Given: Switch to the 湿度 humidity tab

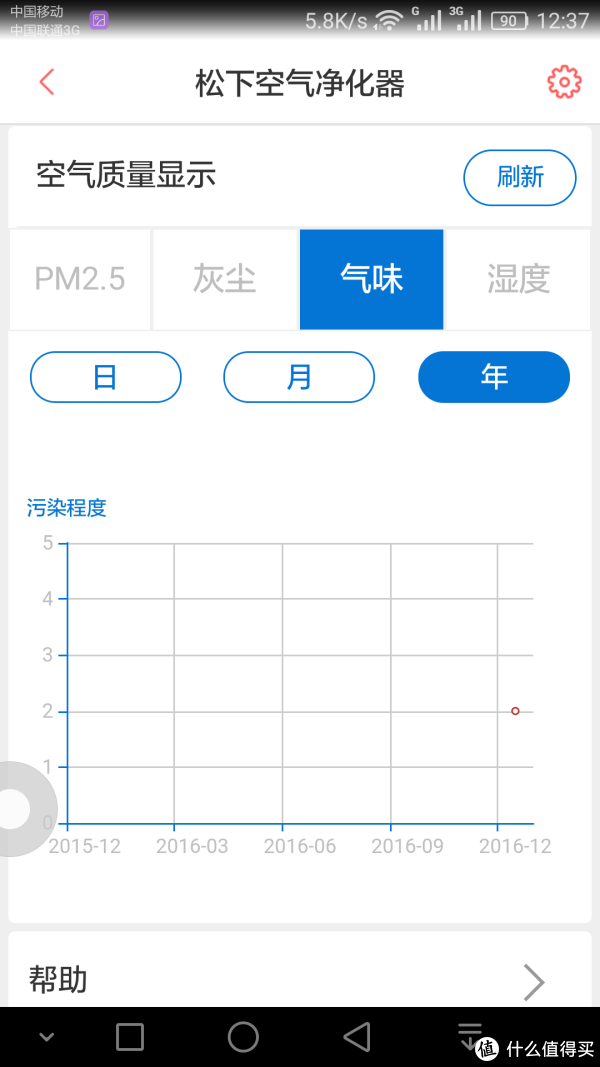Looking at the screenshot, I should 518,279.
